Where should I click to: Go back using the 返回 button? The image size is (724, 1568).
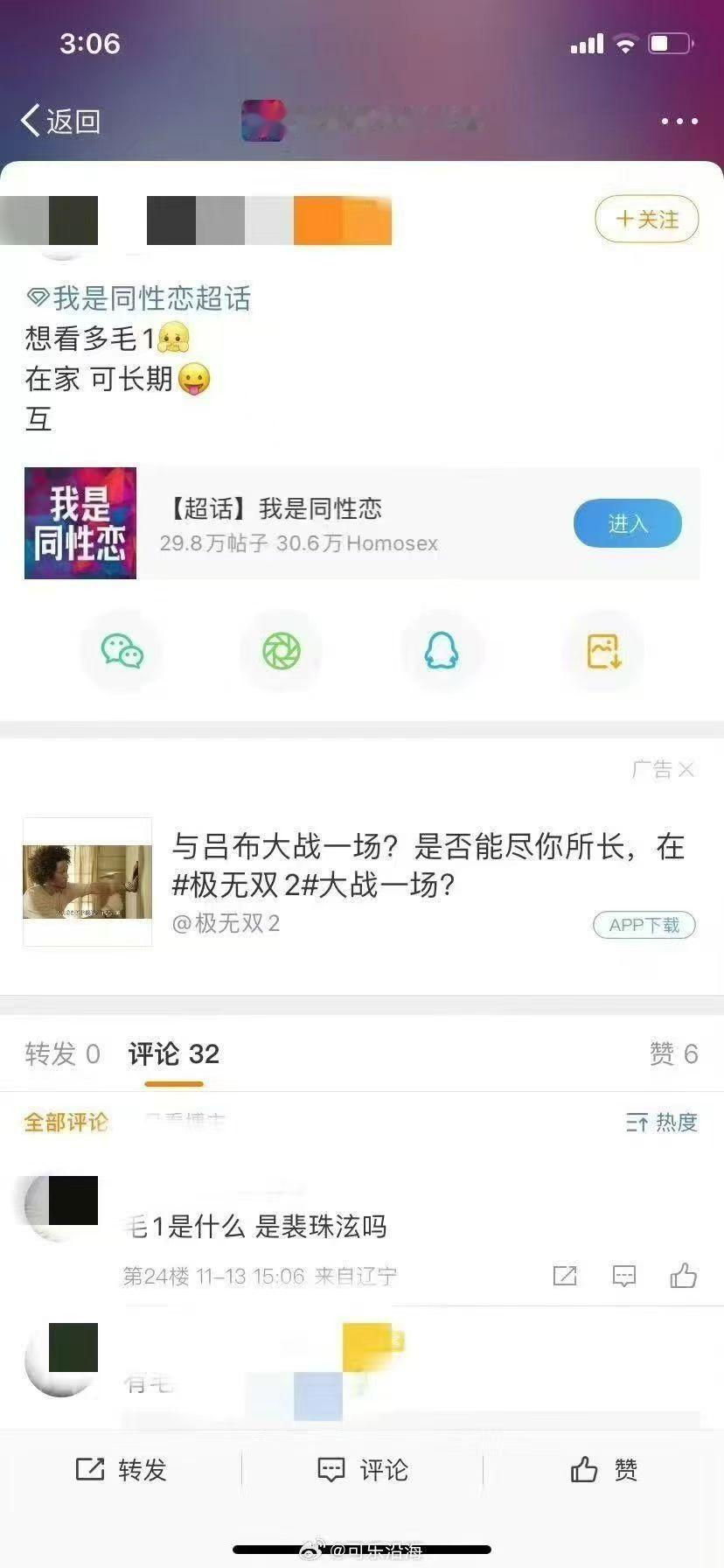58,121
